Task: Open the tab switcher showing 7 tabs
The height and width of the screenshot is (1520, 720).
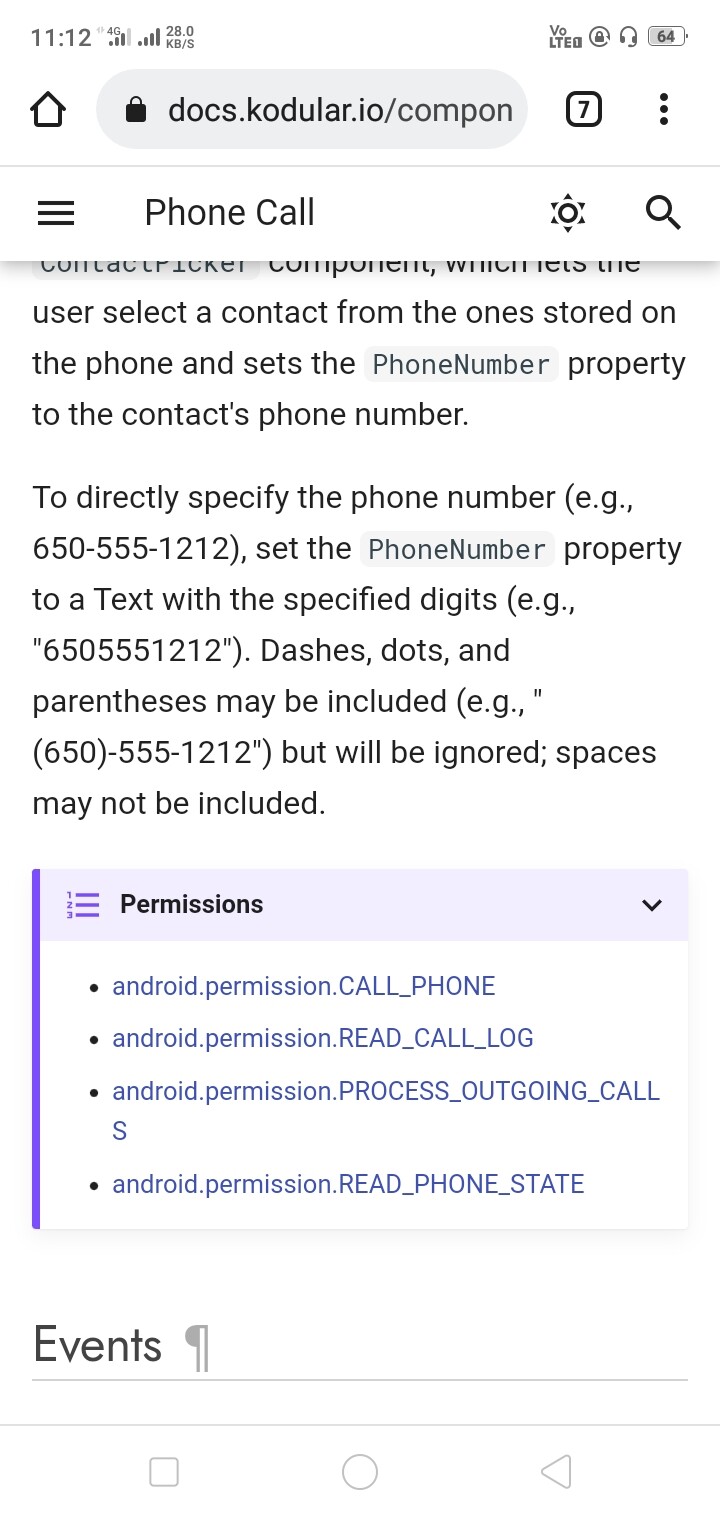Action: click(x=583, y=109)
